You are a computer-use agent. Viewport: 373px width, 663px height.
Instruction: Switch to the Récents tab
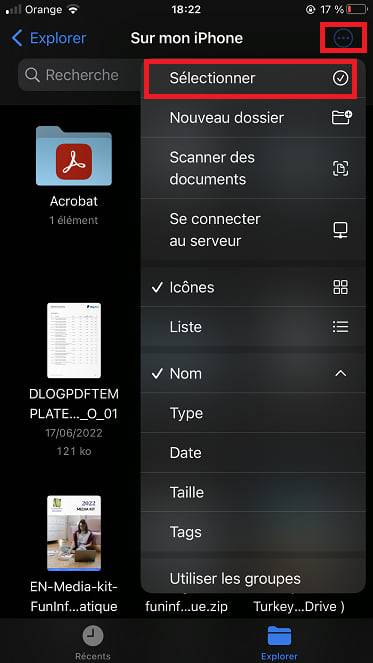point(93,643)
